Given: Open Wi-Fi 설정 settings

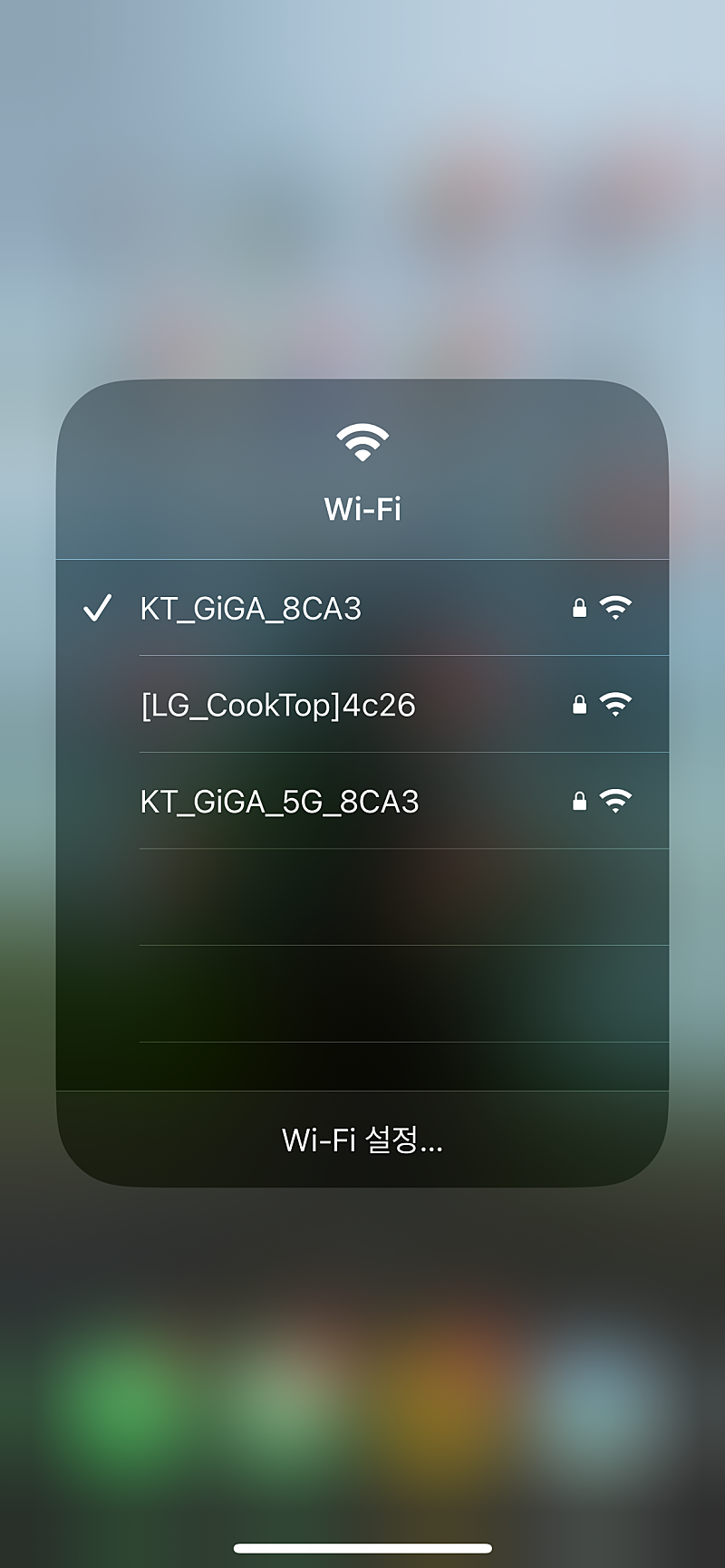Looking at the screenshot, I should coord(362,1140).
